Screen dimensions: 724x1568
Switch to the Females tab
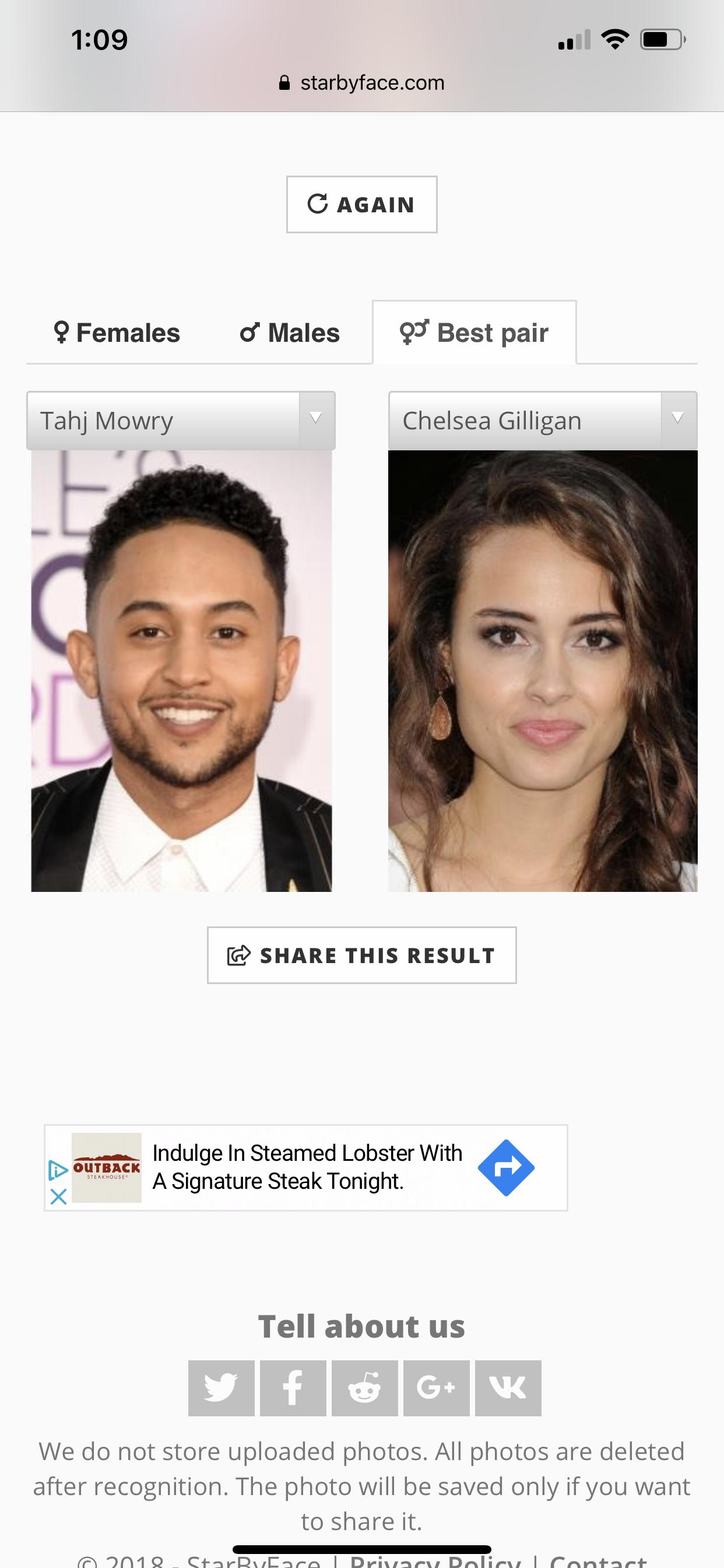117,333
